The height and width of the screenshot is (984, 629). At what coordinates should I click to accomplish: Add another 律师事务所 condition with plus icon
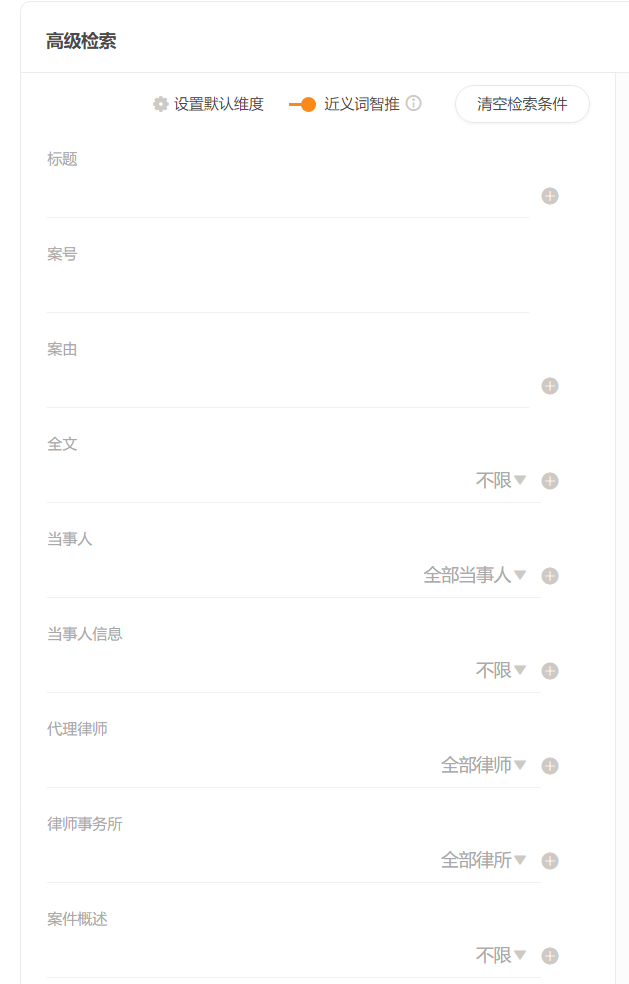coord(550,861)
